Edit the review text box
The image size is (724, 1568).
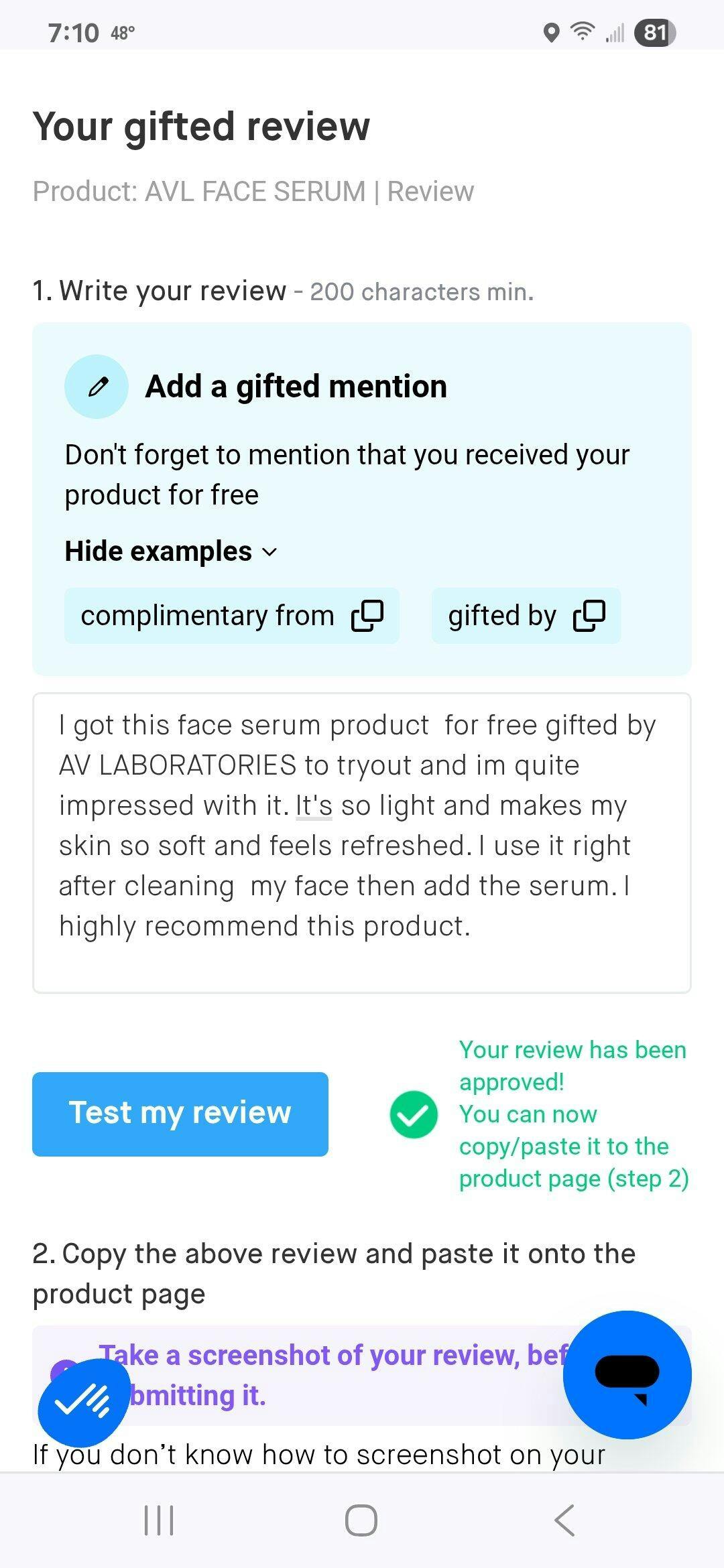[361, 842]
